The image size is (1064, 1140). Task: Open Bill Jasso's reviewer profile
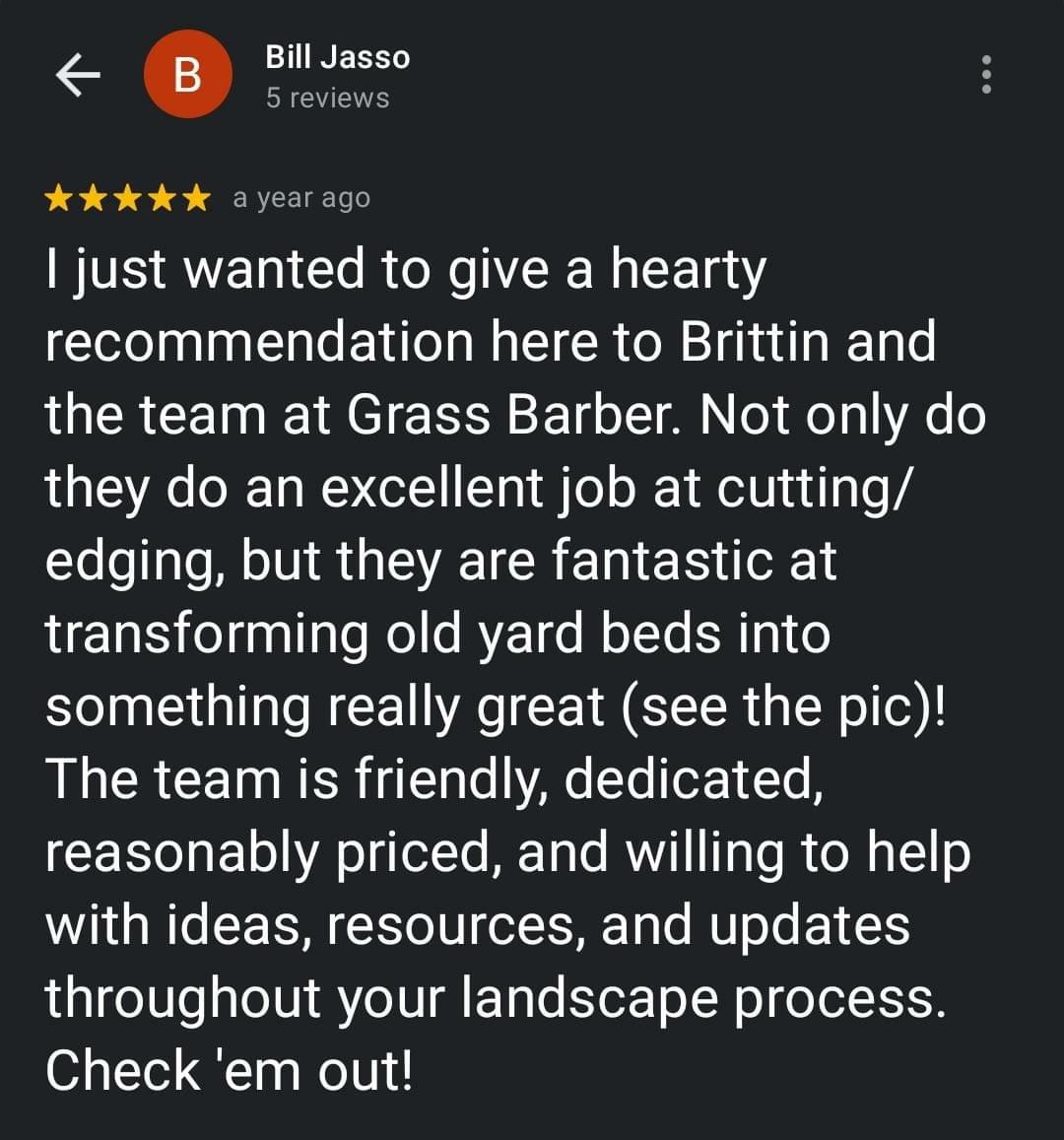(x=337, y=58)
